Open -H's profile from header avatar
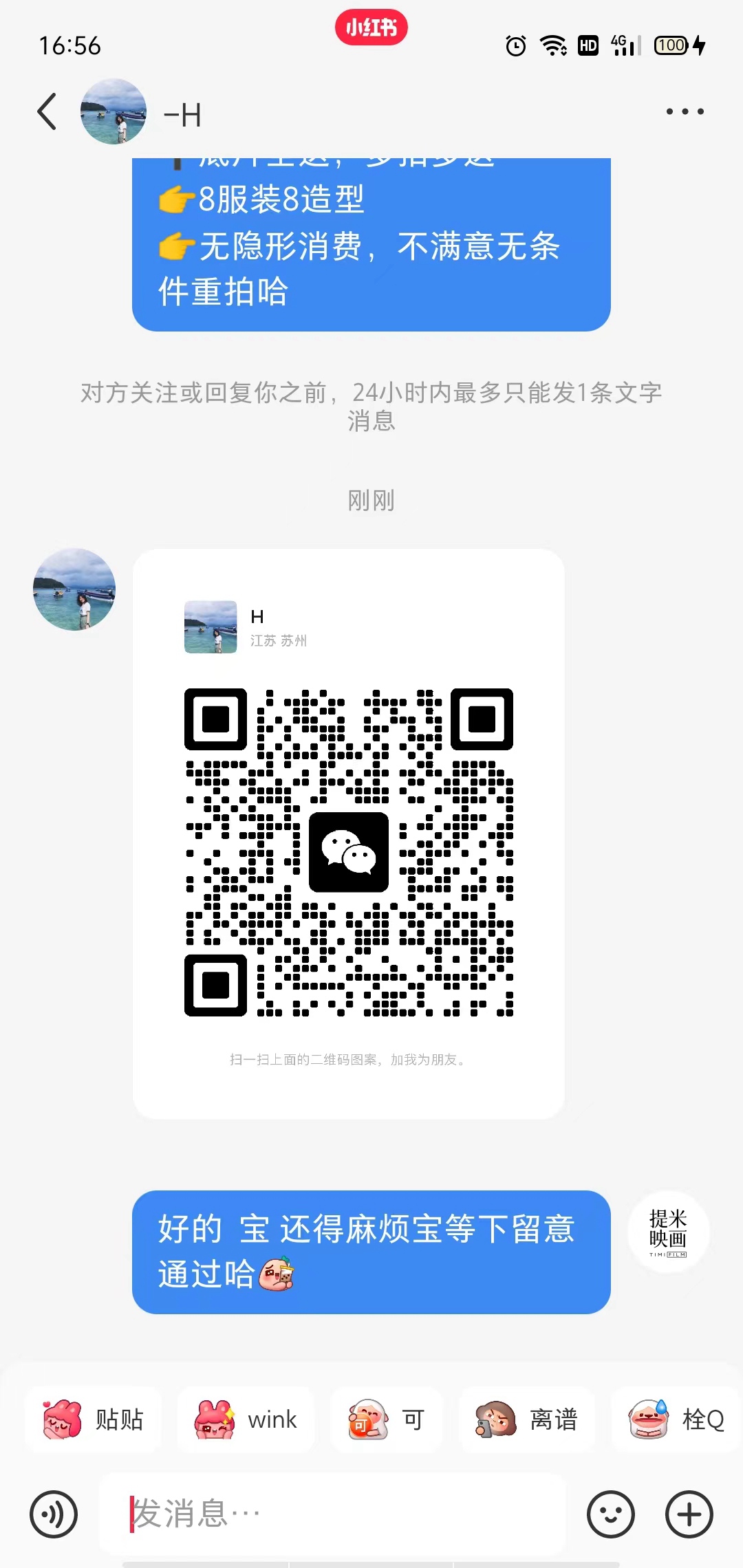743x1568 pixels. pos(114,111)
